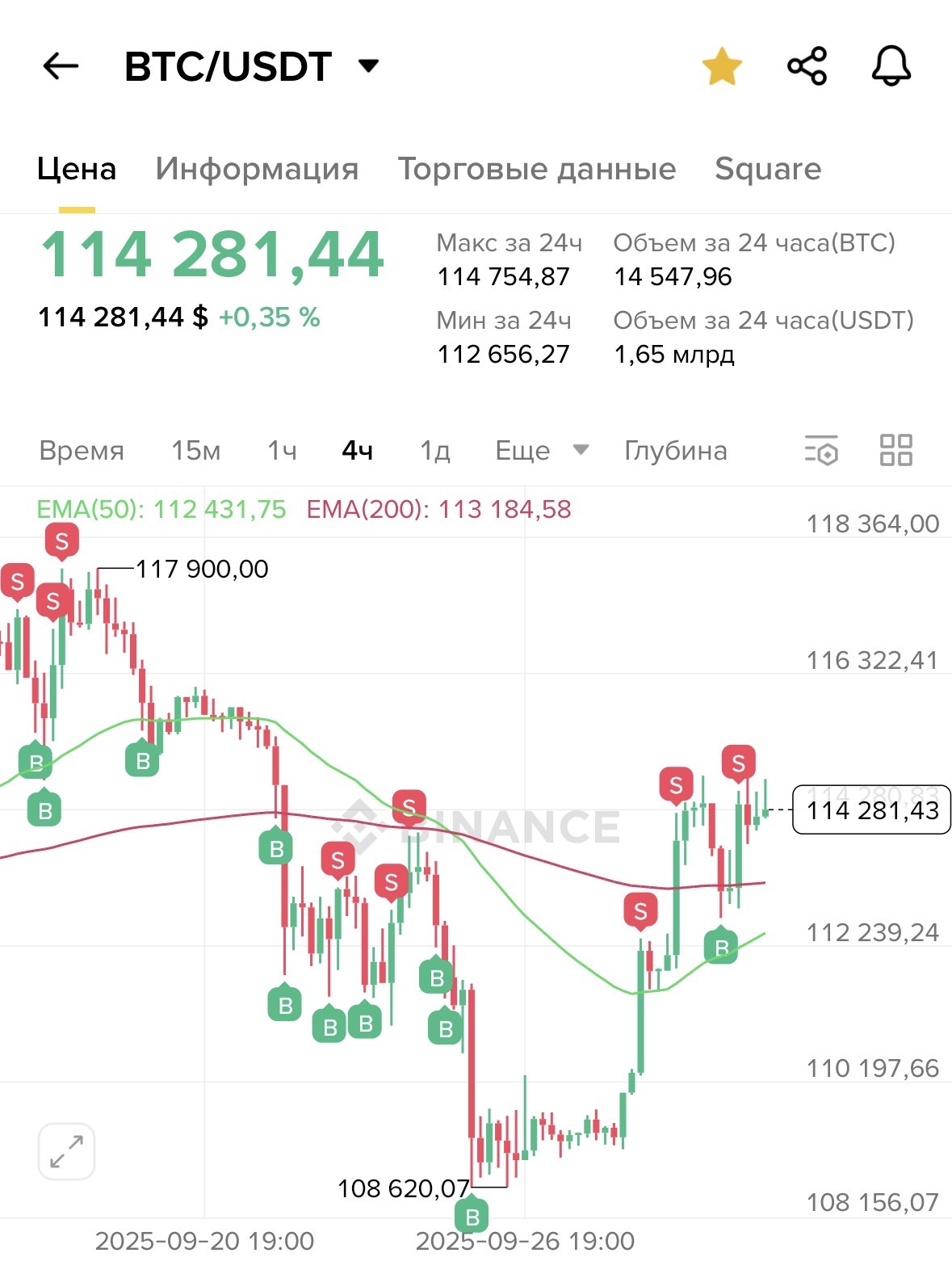The width and height of the screenshot is (952, 1274).
Task: Open the price alert bell
Action: coord(891,66)
